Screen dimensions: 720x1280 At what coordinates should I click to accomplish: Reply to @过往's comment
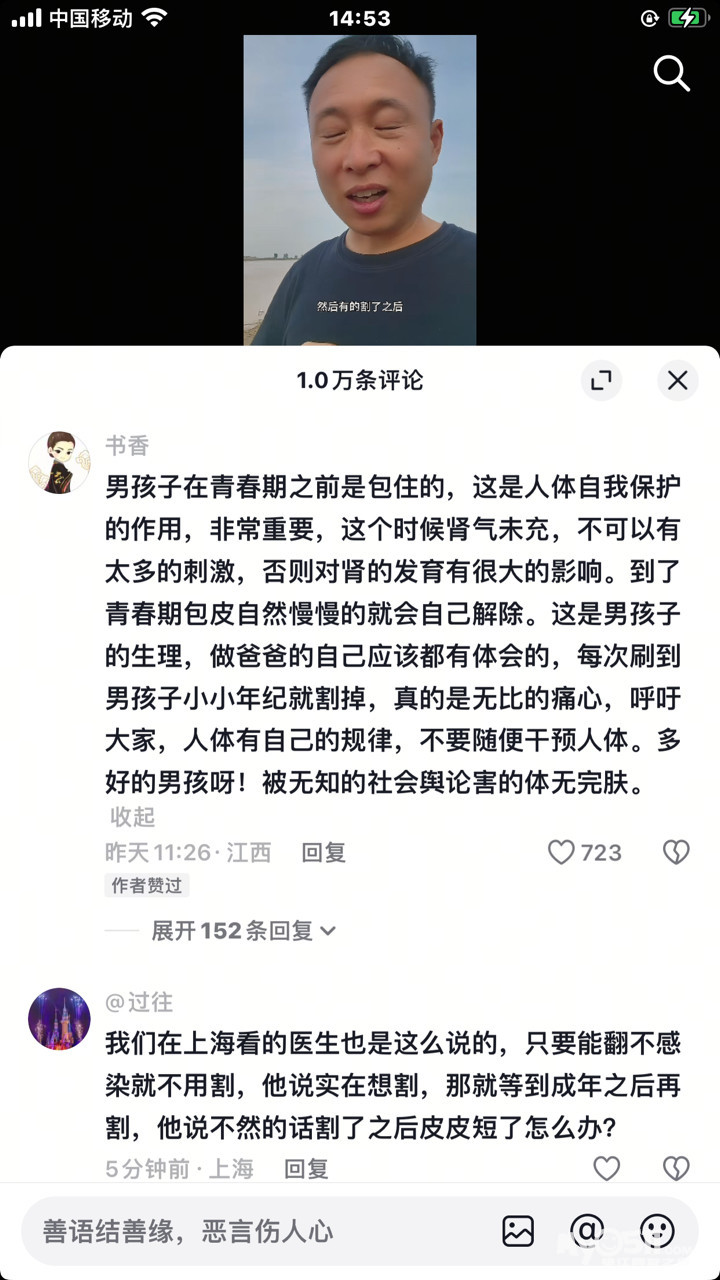306,1168
